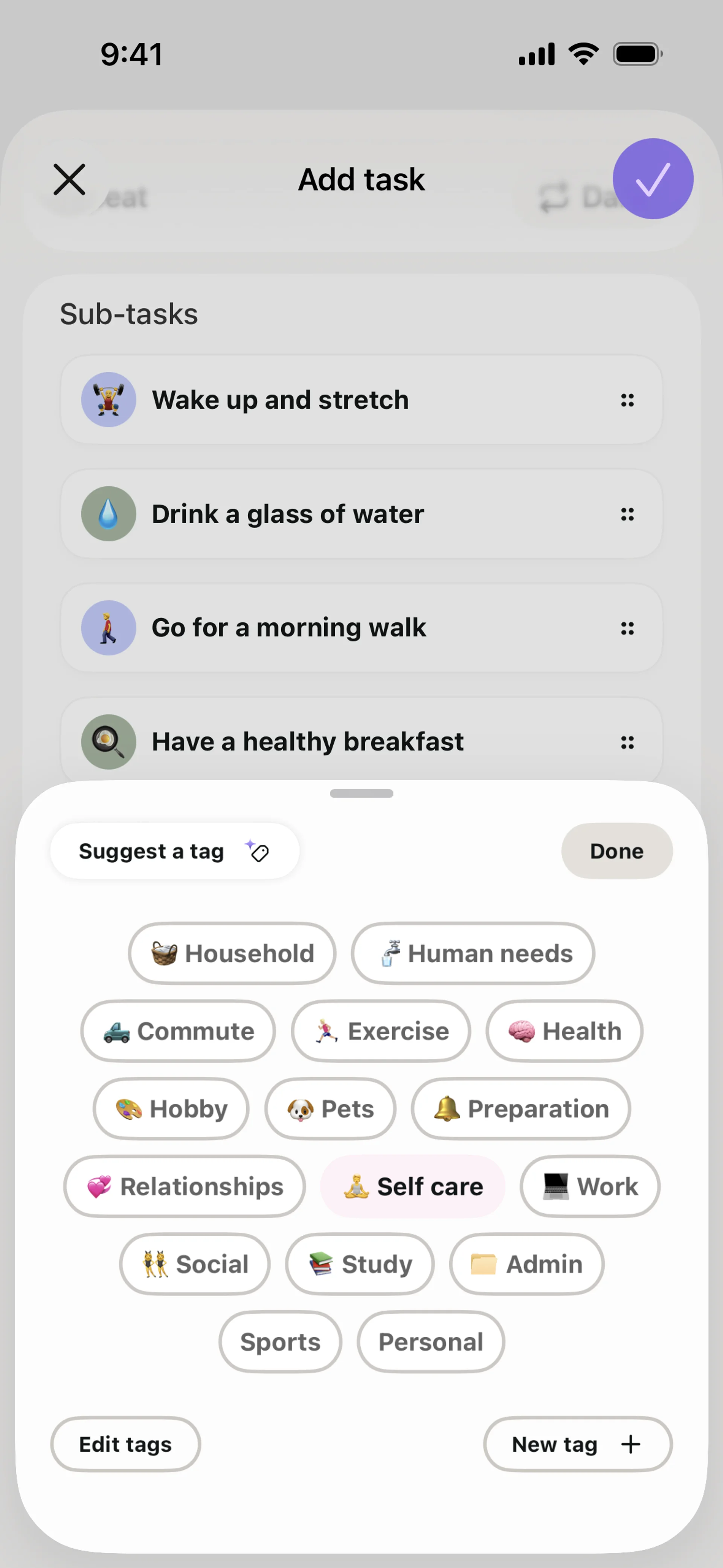This screenshot has width=723, height=1568.
Task: Choose the Human needs tag
Action: tap(473, 953)
